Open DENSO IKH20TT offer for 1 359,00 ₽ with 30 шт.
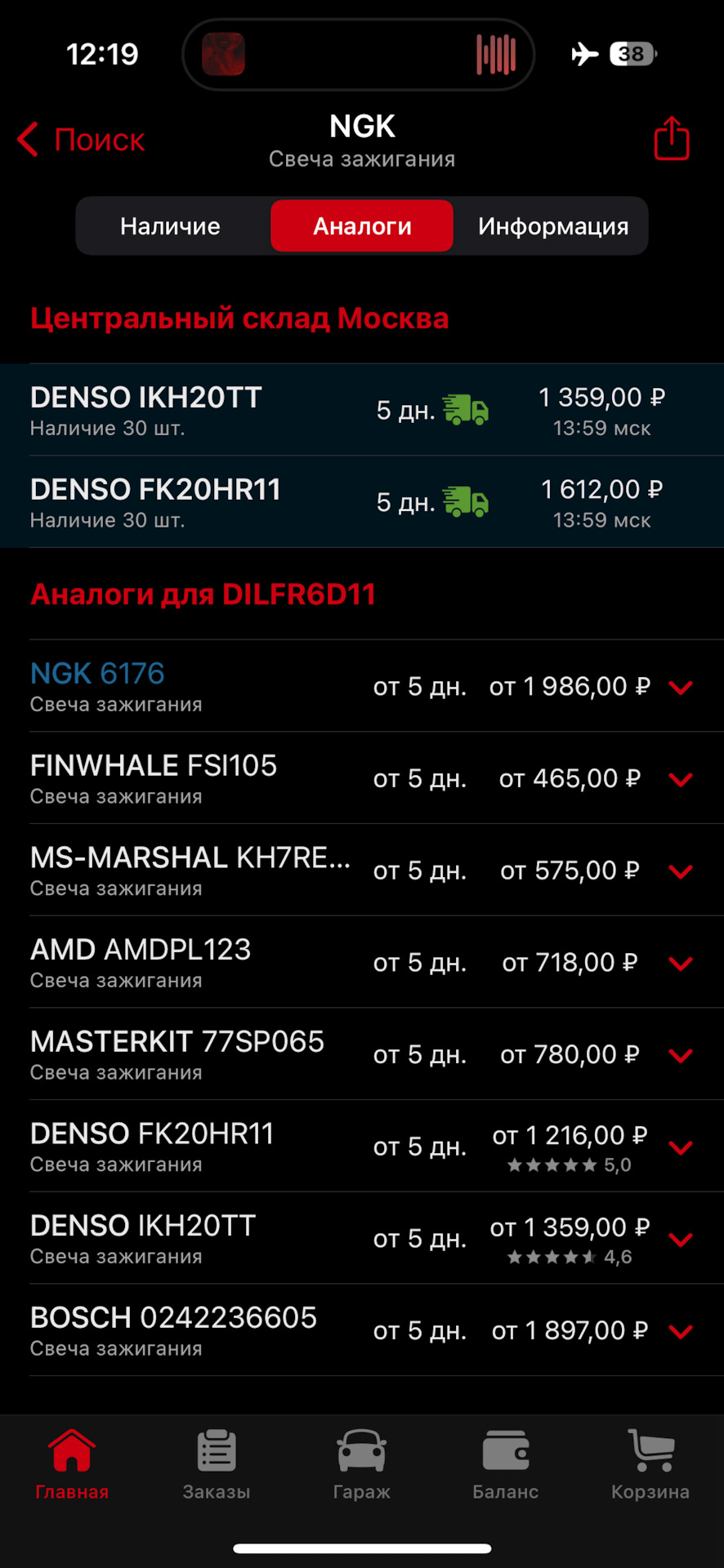This screenshot has width=724, height=1568. (x=362, y=410)
